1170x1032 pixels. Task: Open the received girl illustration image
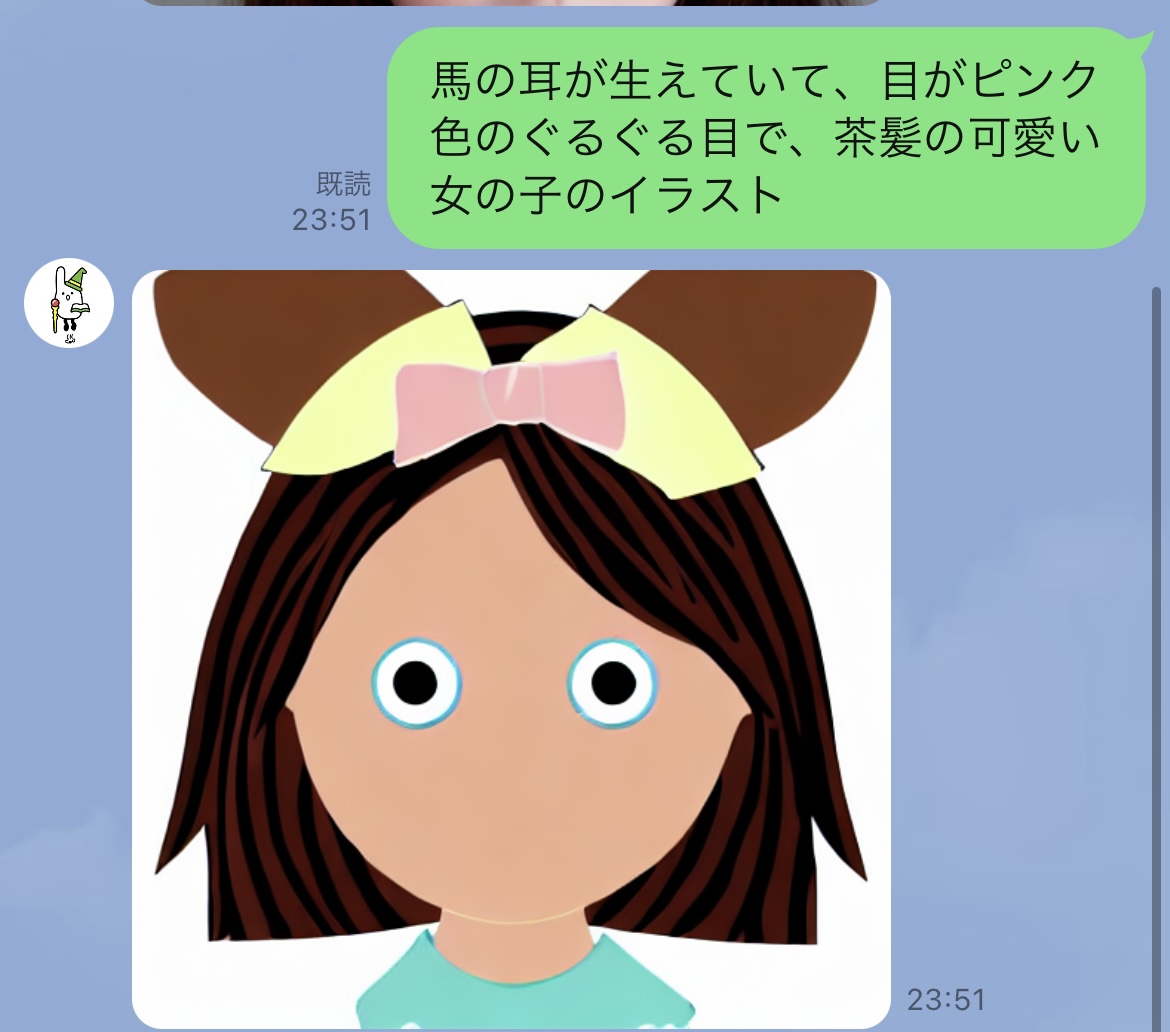point(511,650)
